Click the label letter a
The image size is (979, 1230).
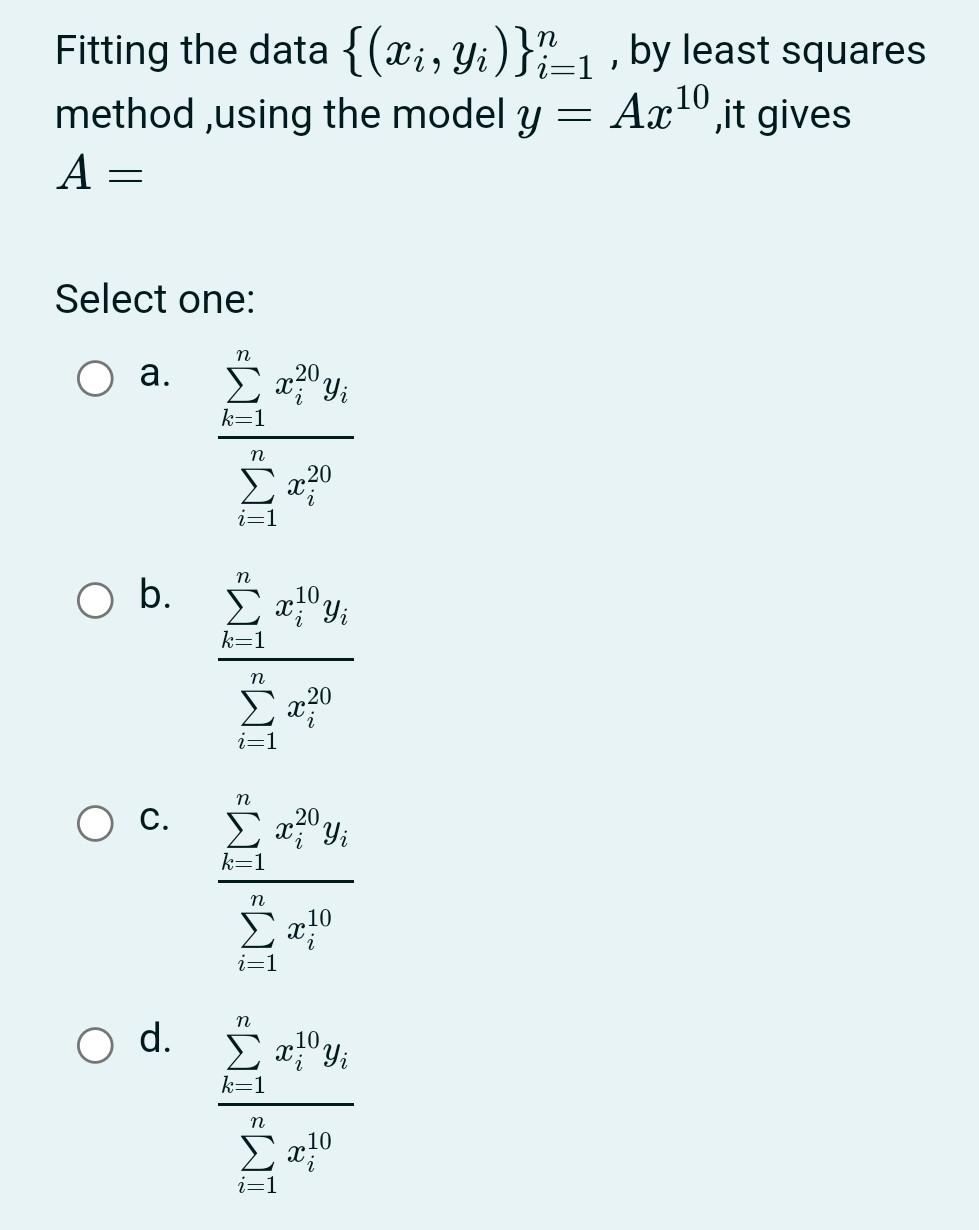tap(151, 375)
